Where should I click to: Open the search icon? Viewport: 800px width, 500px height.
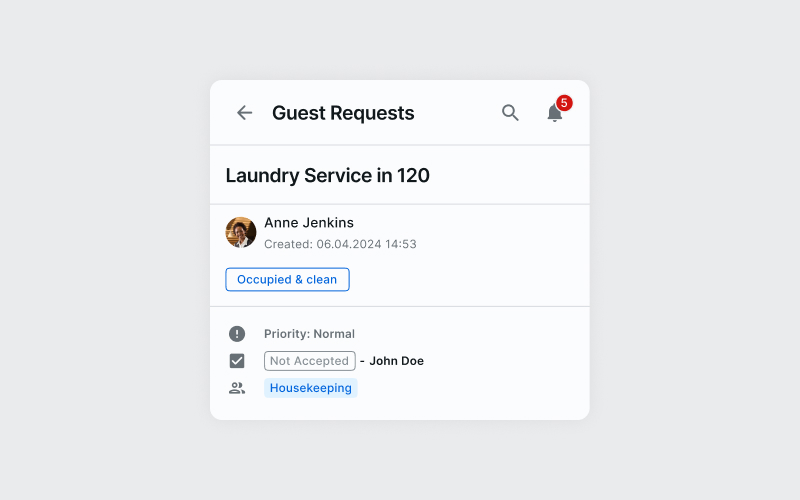pos(510,113)
